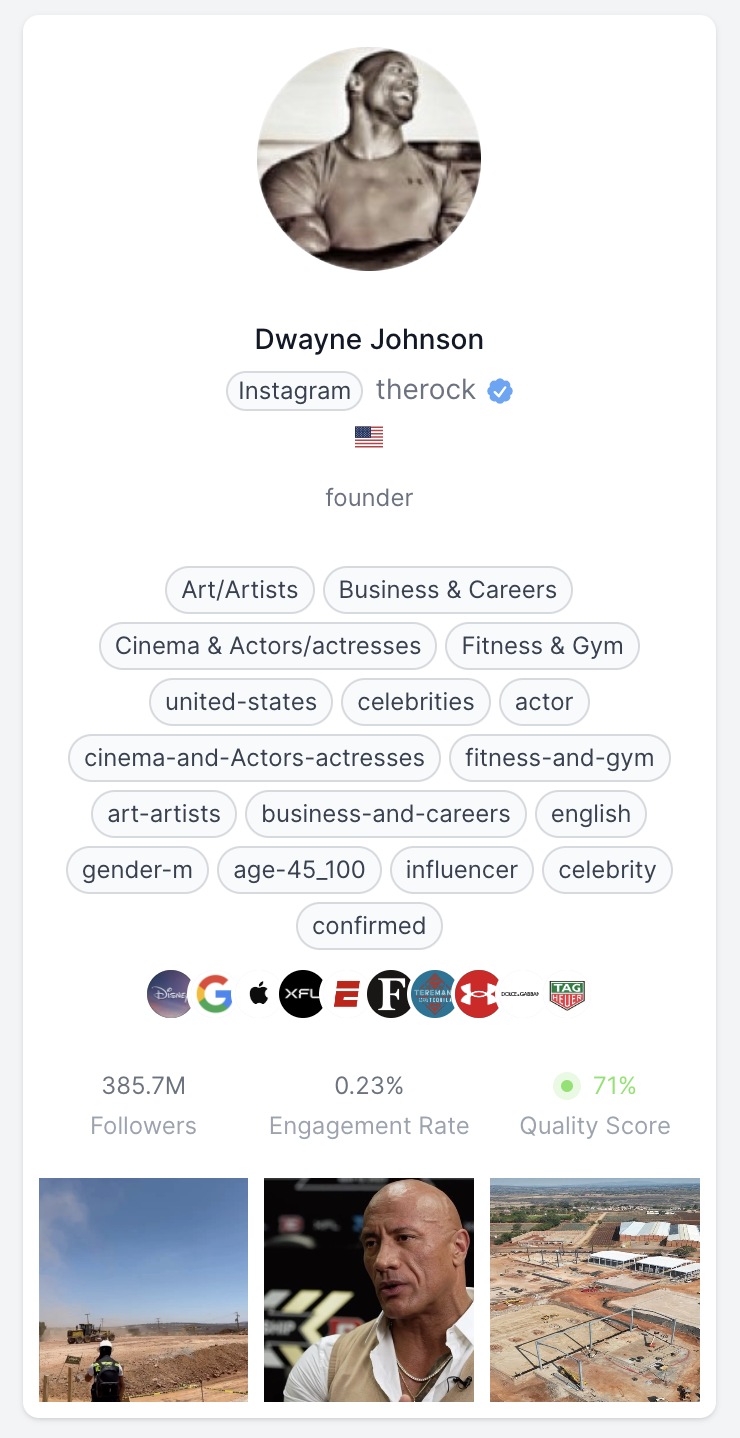Select the Business & Careers tag
Viewport: 740px width, 1438px height.
[448, 590]
